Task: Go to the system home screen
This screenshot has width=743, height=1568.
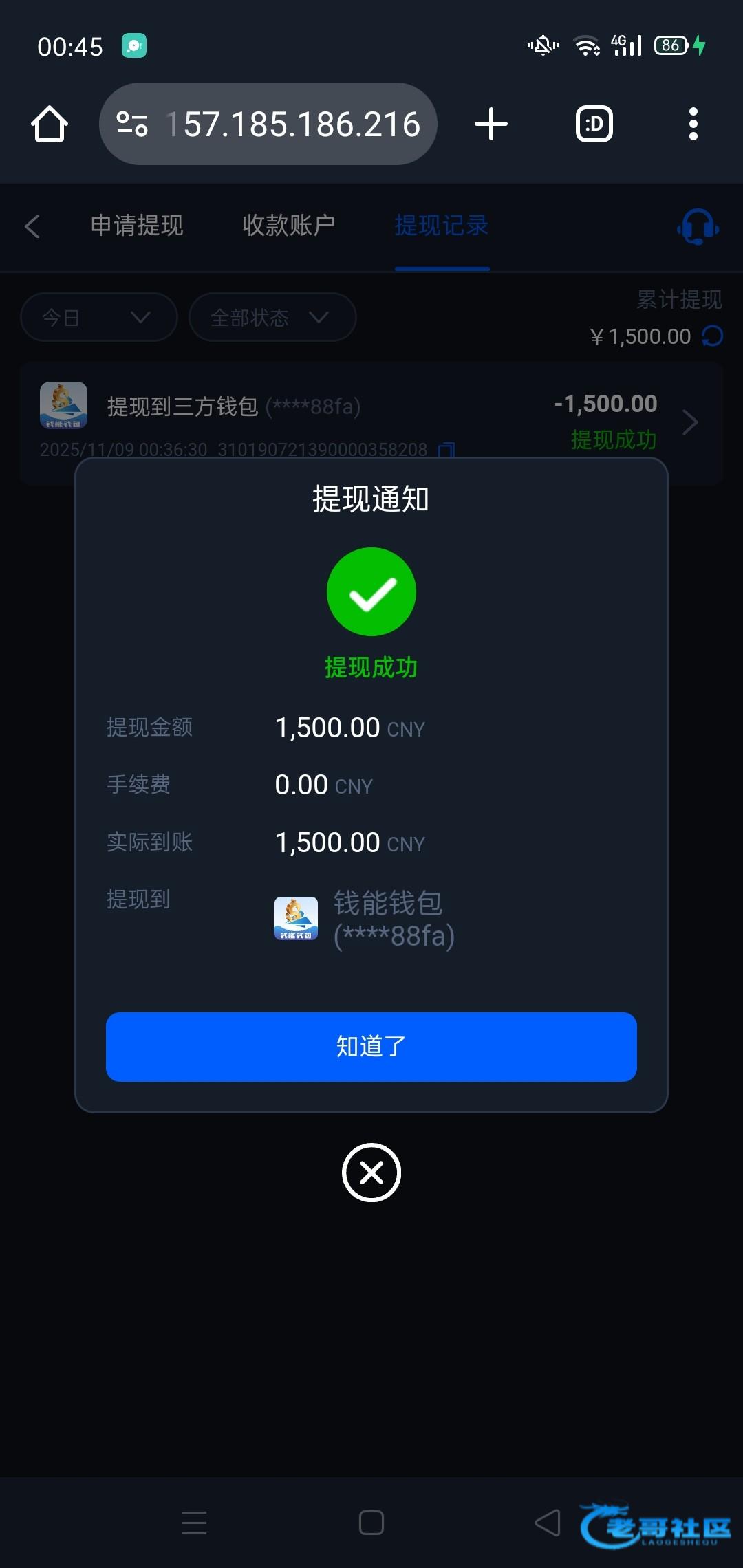Action: pos(371,1523)
